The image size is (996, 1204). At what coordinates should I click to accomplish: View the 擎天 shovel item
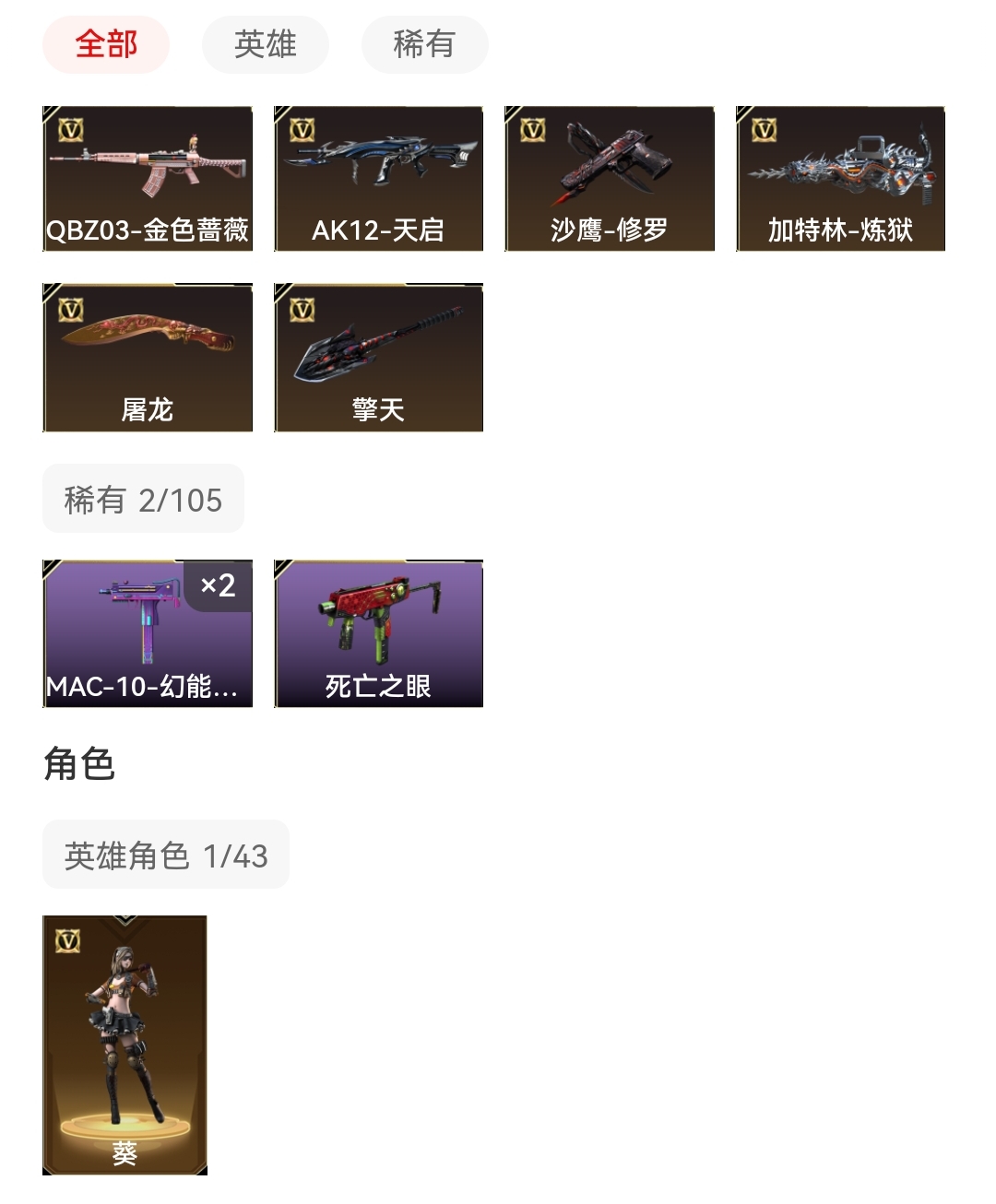(x=378, y=358)
